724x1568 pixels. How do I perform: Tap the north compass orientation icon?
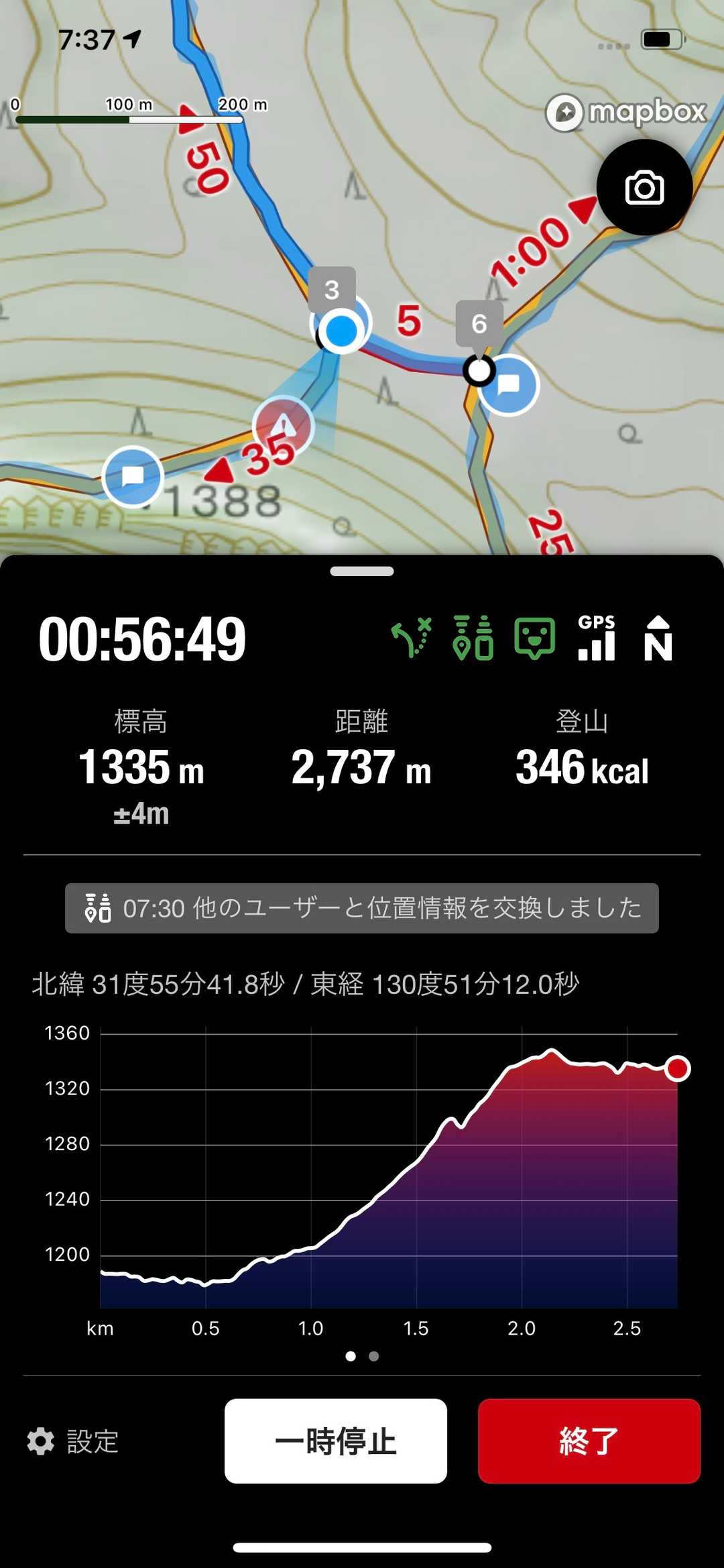pyautogui.click(x=658, y=638)
